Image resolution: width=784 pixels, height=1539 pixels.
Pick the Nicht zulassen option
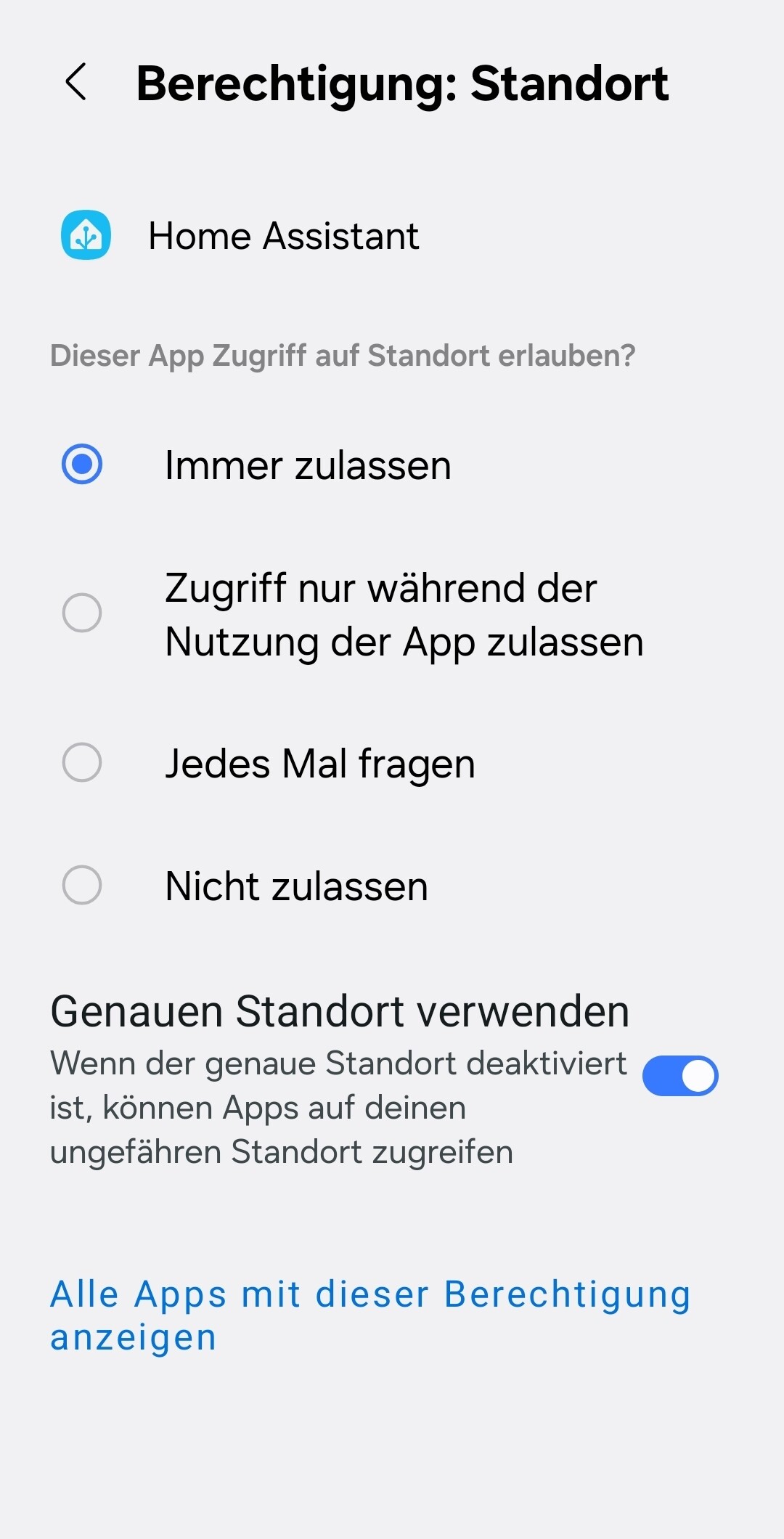click(392, 886)
